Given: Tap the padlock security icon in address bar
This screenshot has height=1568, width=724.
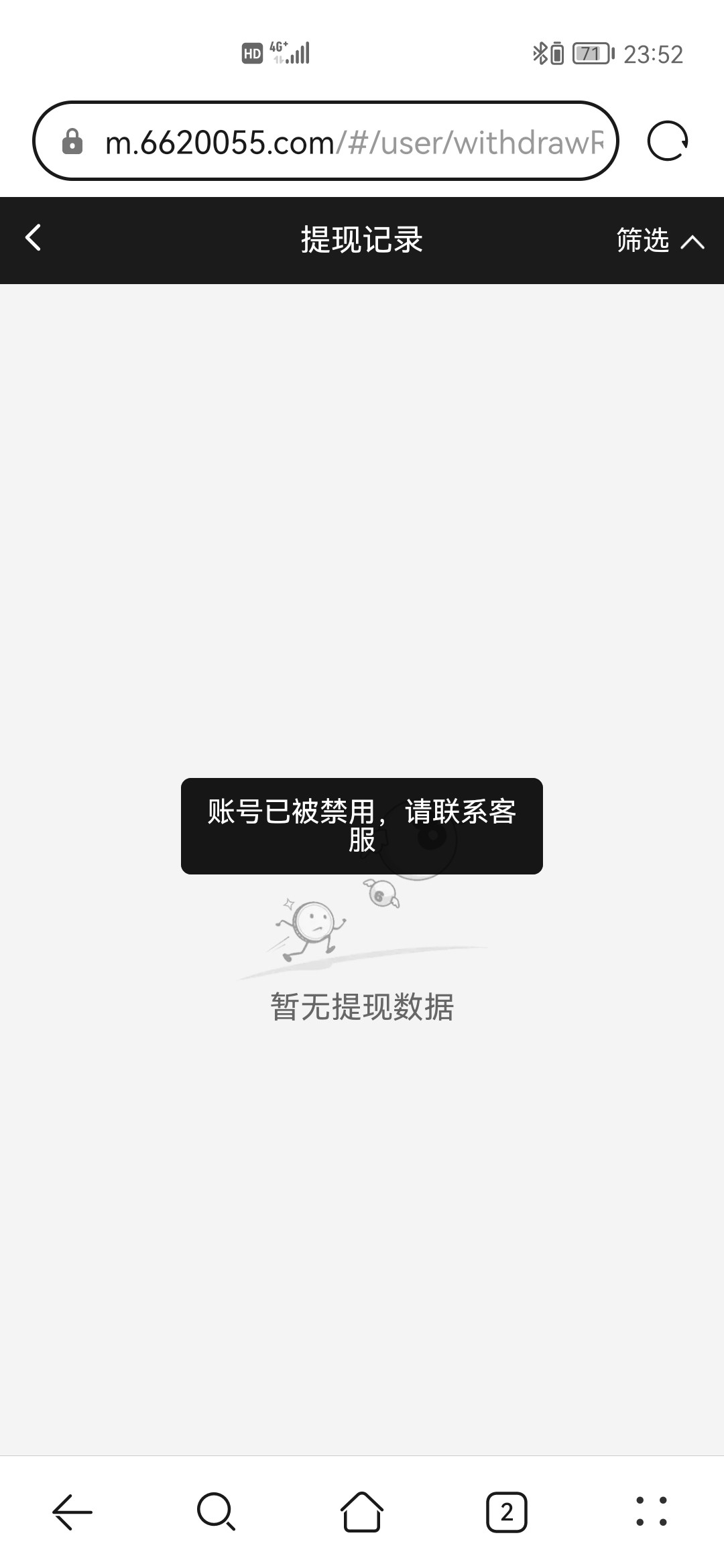Looking at the screenshot, I should tap(74, 141).
